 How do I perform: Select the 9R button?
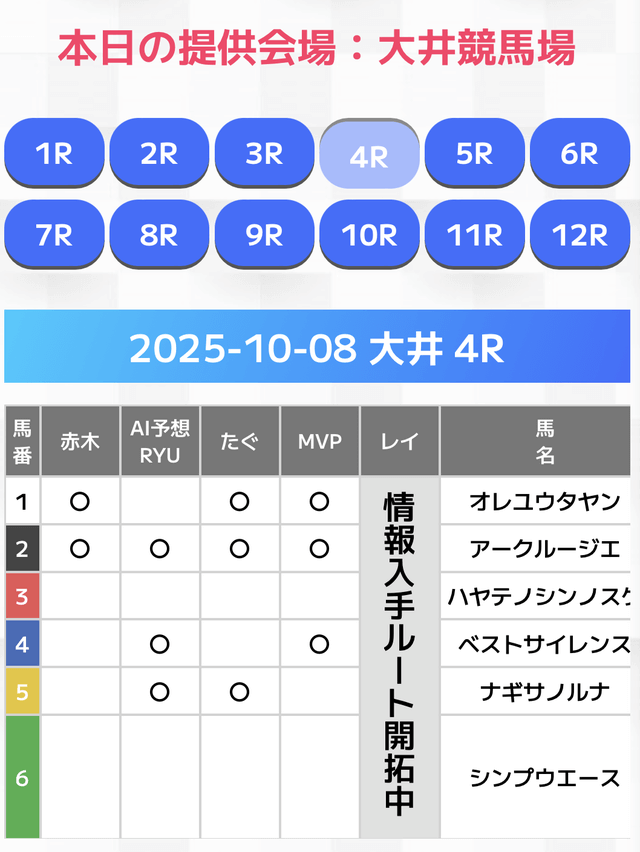264,235
